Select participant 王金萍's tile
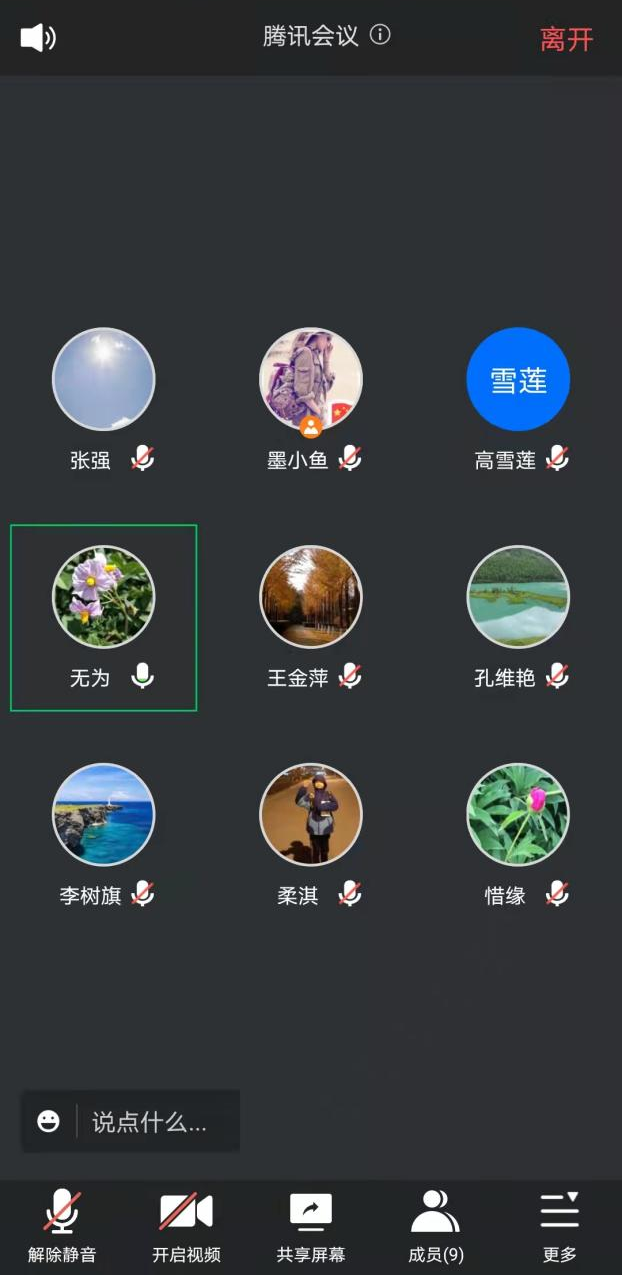The height and width of the screenshot is (1276, 623). tap(311, 618)
